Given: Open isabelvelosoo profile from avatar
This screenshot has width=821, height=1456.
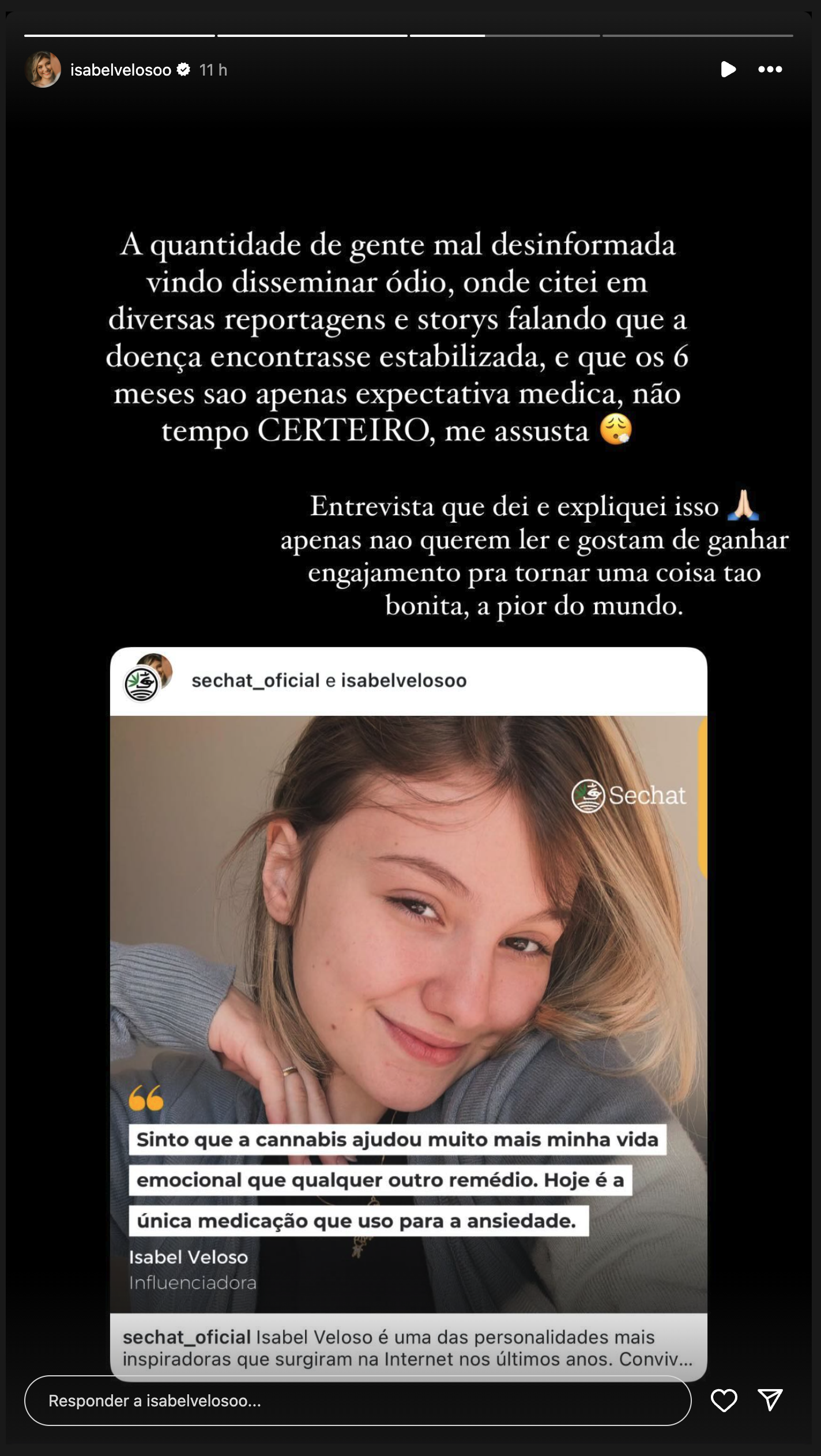Looking at the screenshot, I should coord(43,70).
